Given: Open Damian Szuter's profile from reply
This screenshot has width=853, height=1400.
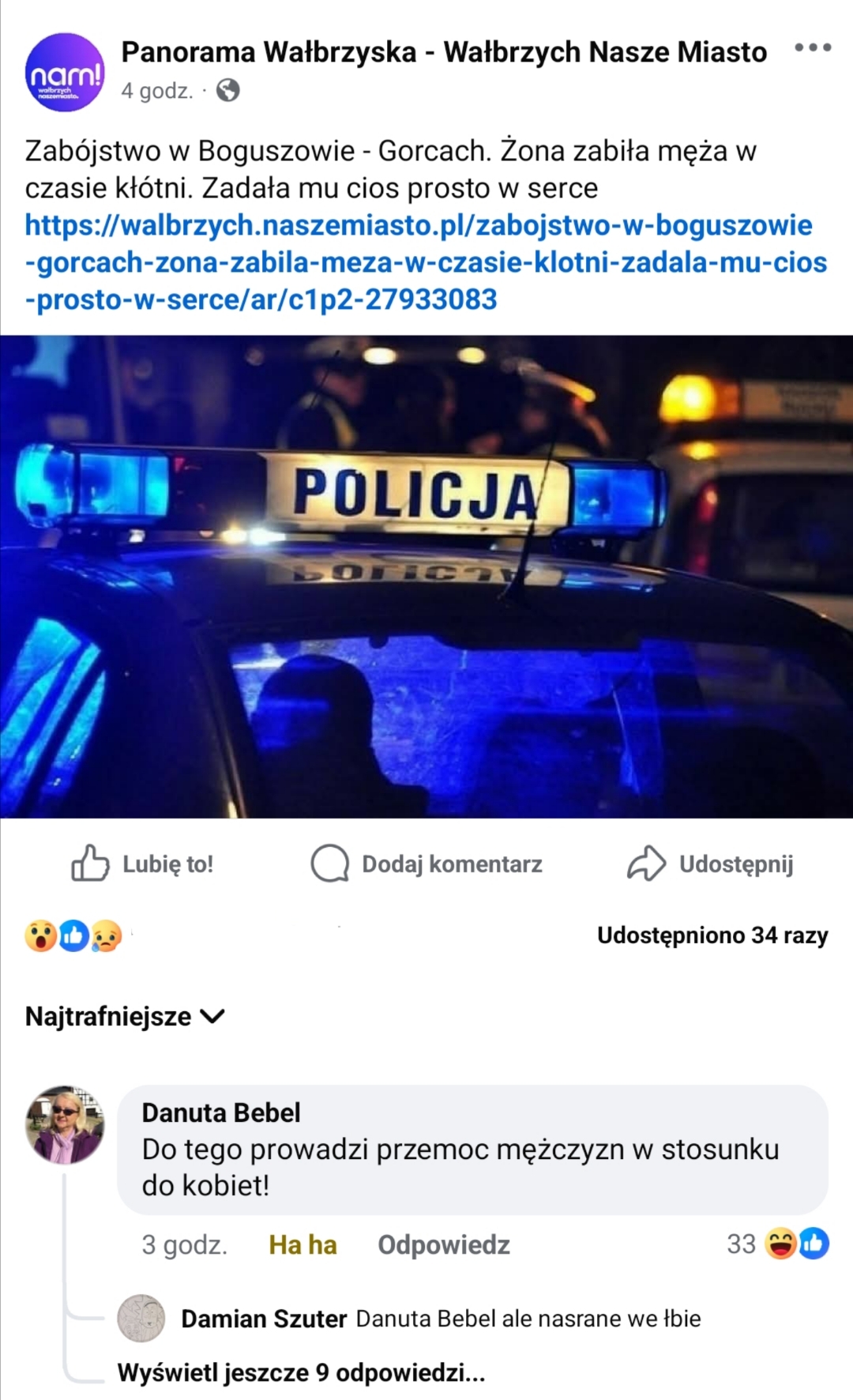Looking at the screenshot, I should (264, 1319).
